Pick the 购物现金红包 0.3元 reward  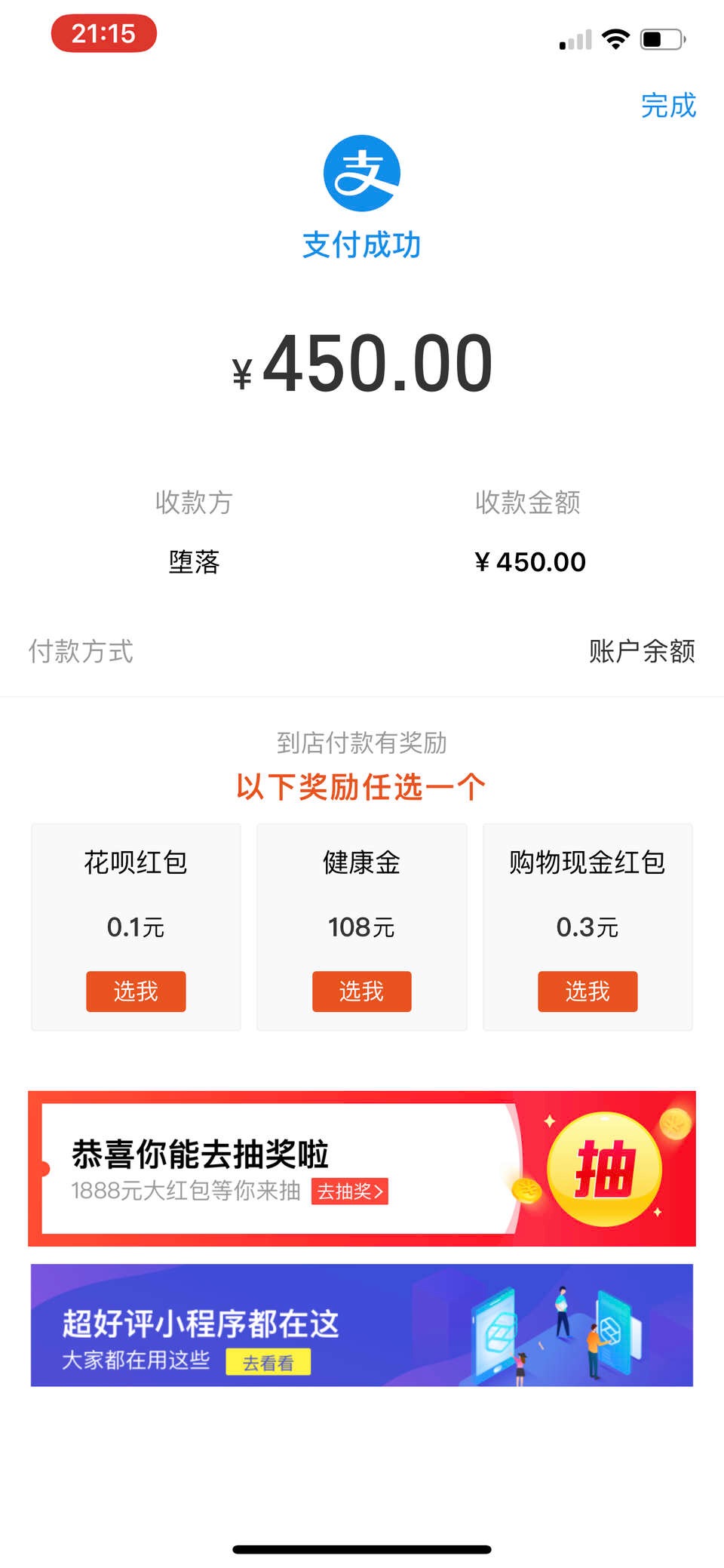click(x=587, y=991)
